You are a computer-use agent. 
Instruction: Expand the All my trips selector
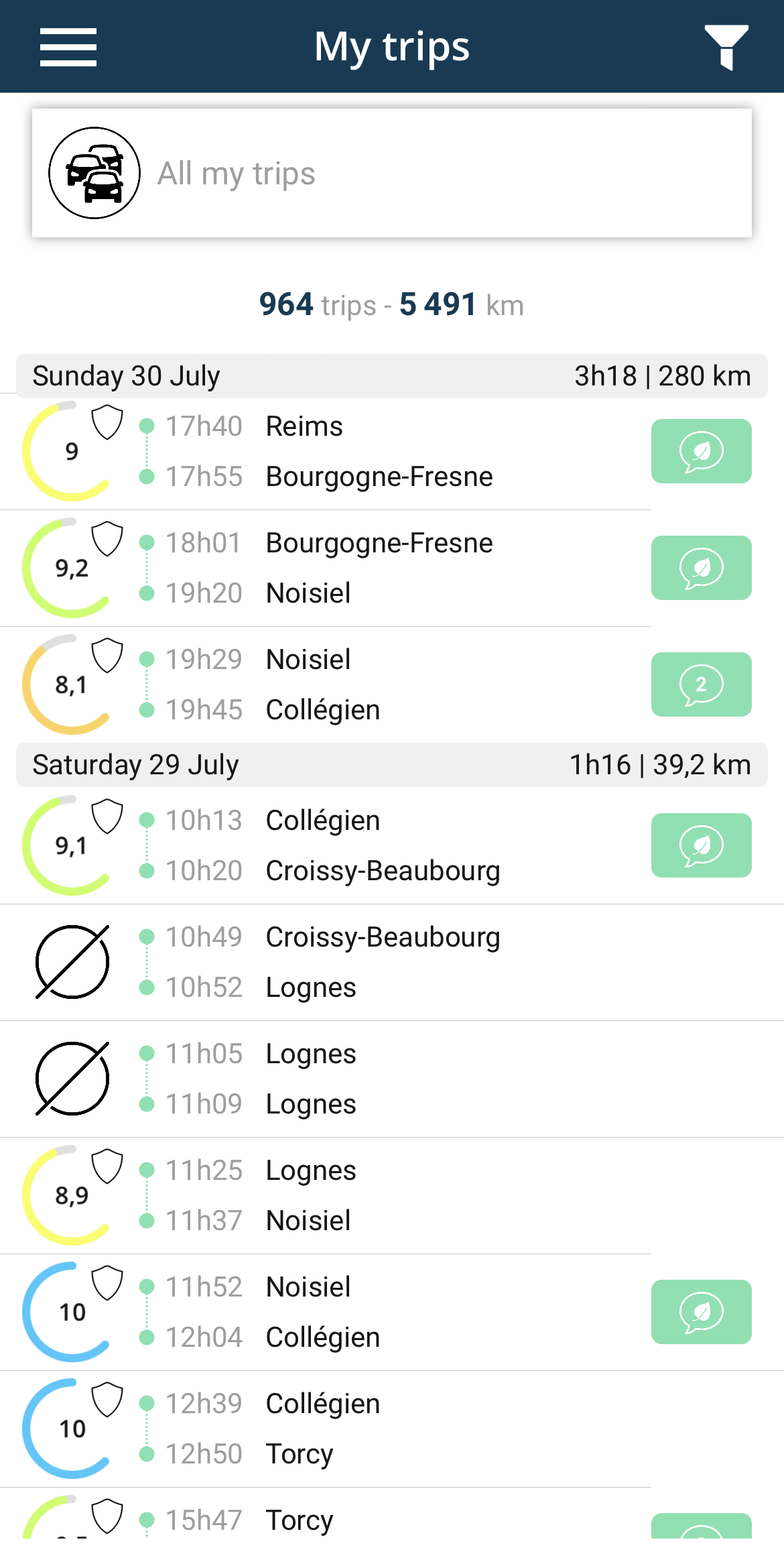pos(391,173)
